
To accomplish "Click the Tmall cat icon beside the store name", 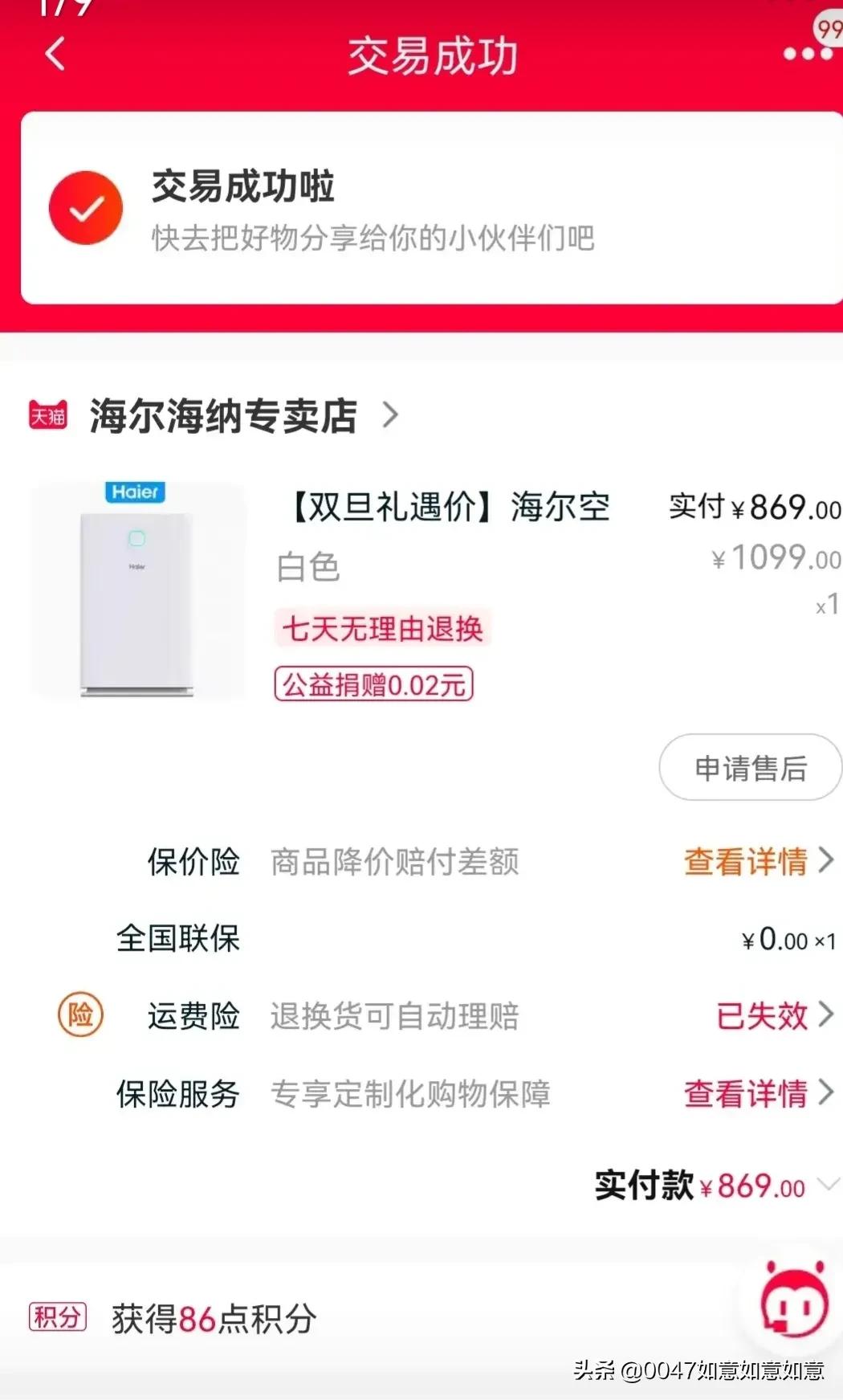I will point(50,416).
